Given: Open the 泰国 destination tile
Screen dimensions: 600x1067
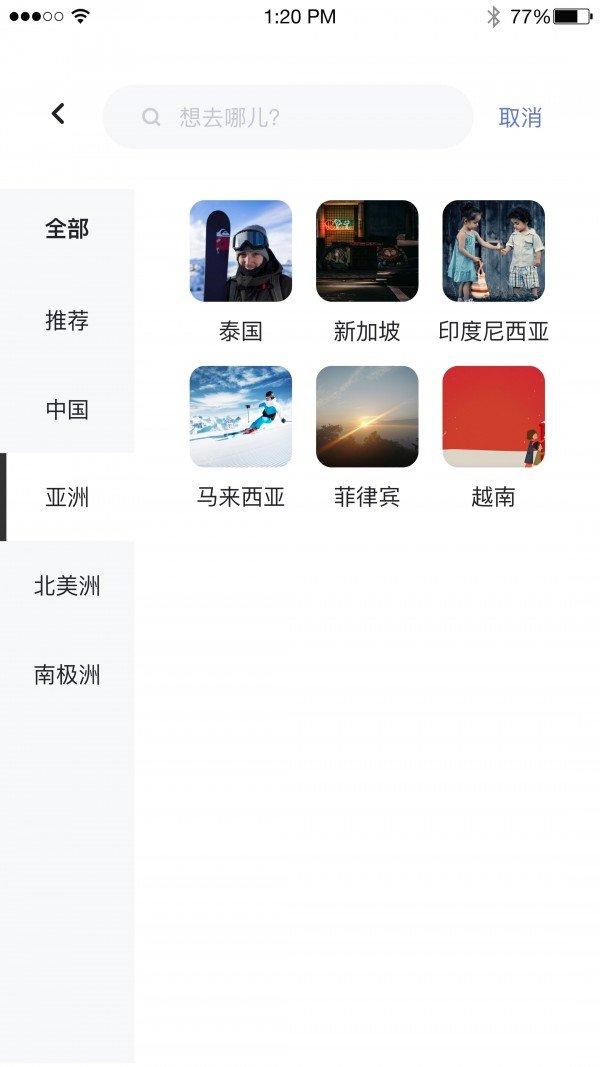Looking at the screenshot, I should coord(241,251).
